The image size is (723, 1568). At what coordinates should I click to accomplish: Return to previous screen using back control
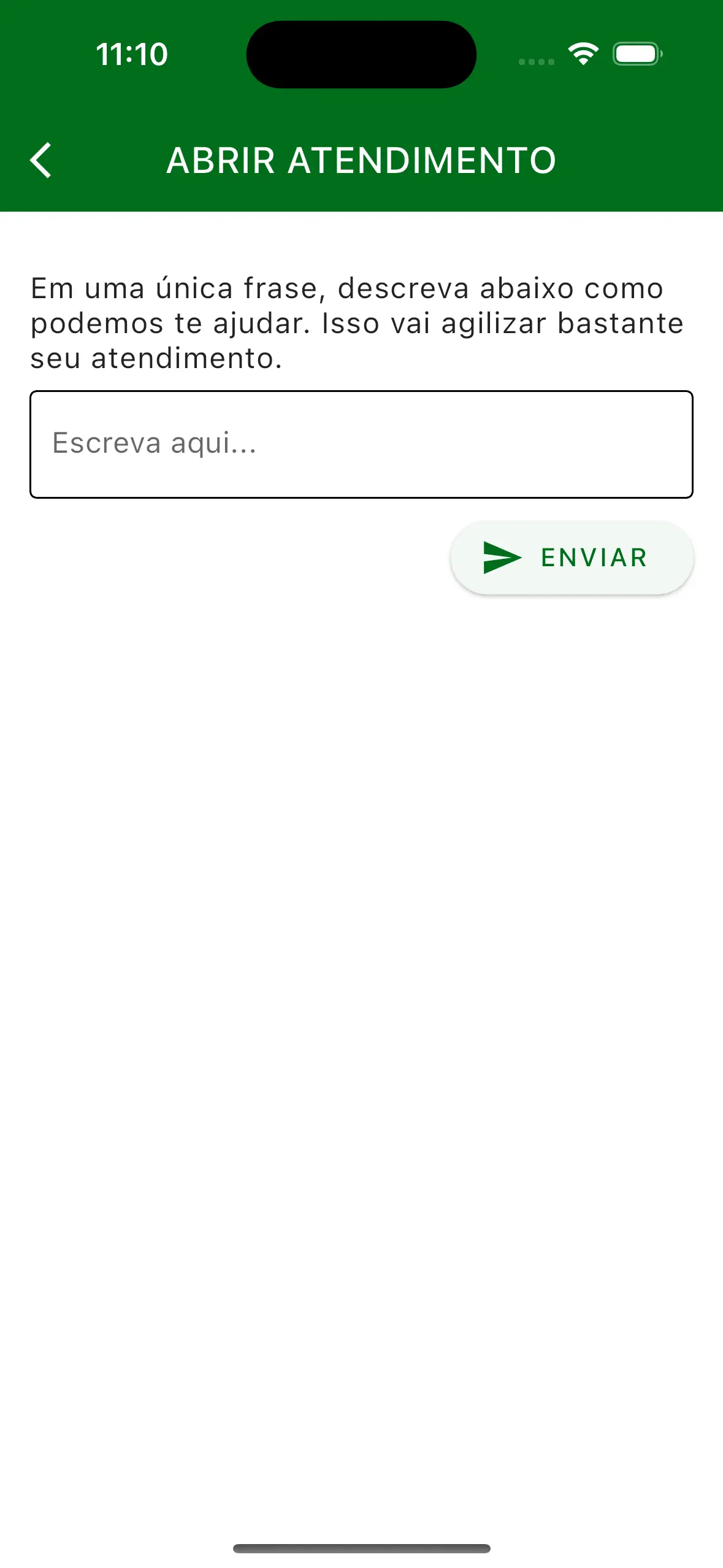tap(42, 161)
